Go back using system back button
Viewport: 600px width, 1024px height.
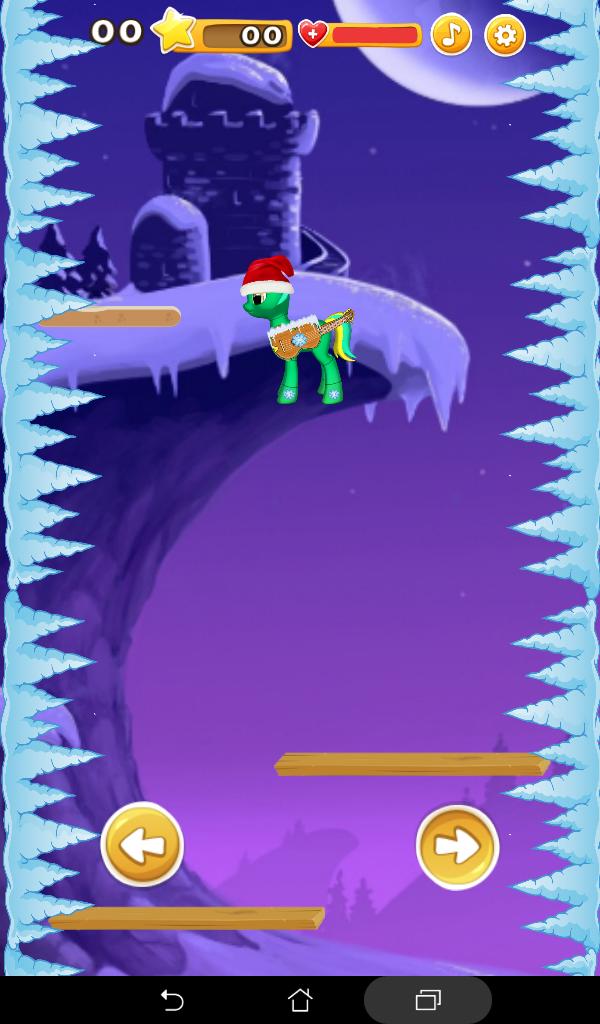click(x=172, y=999)
